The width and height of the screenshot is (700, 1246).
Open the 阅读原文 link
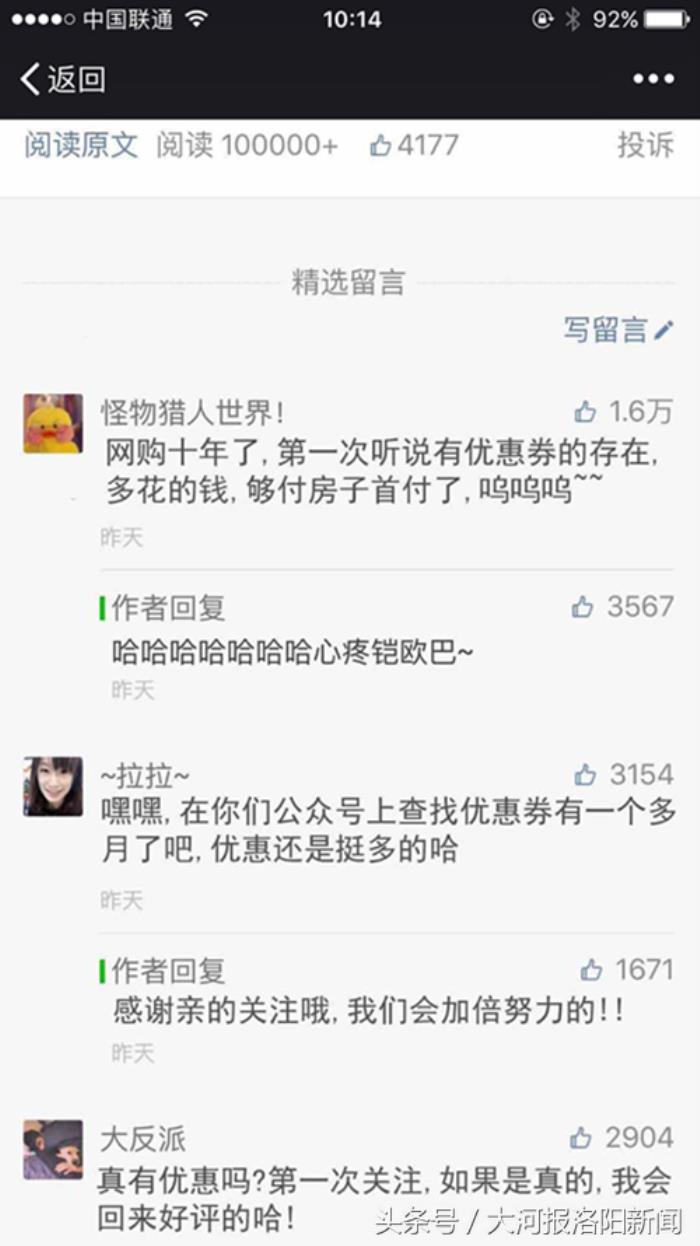point(81,146)
